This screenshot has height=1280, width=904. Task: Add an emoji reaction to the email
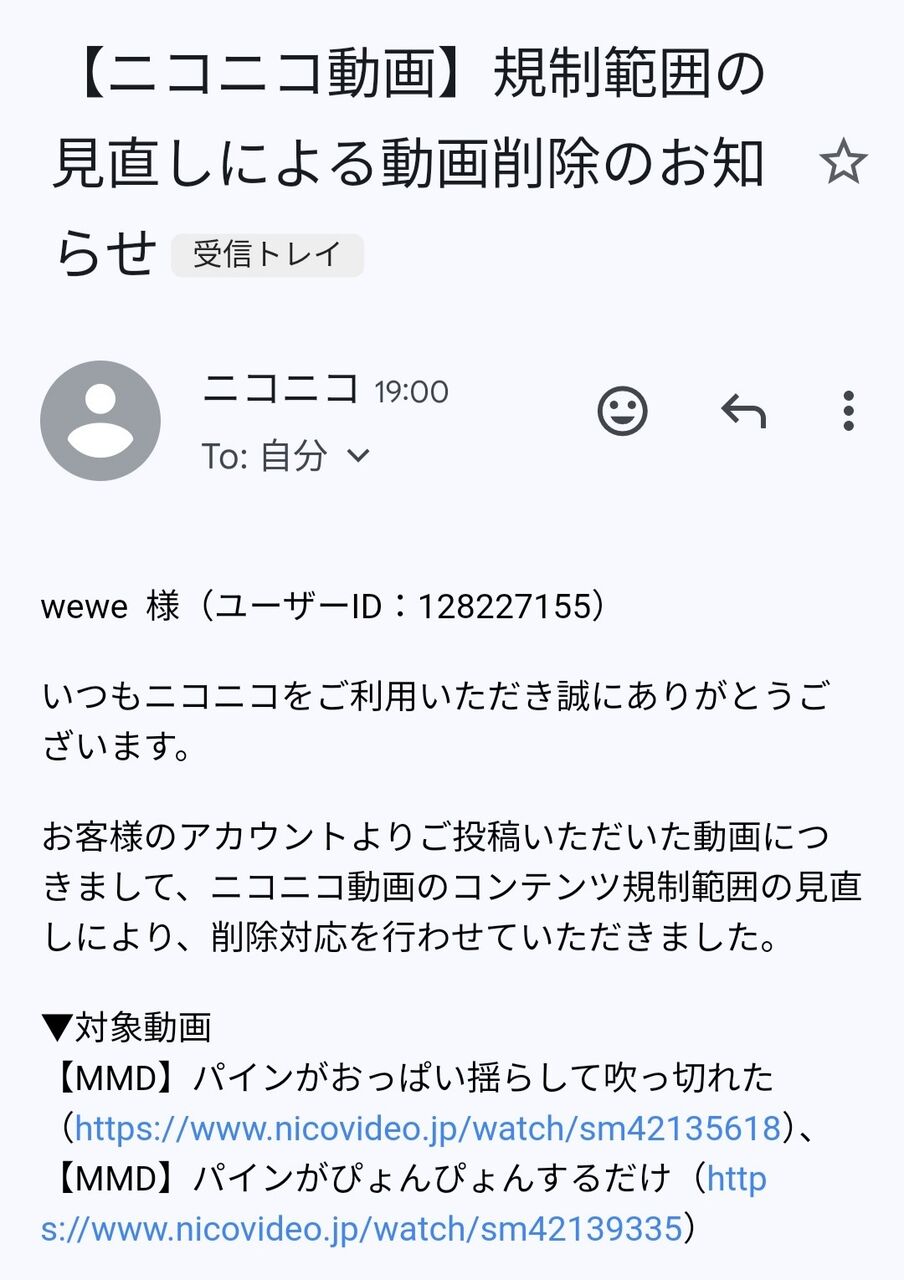tap(622, 411)
